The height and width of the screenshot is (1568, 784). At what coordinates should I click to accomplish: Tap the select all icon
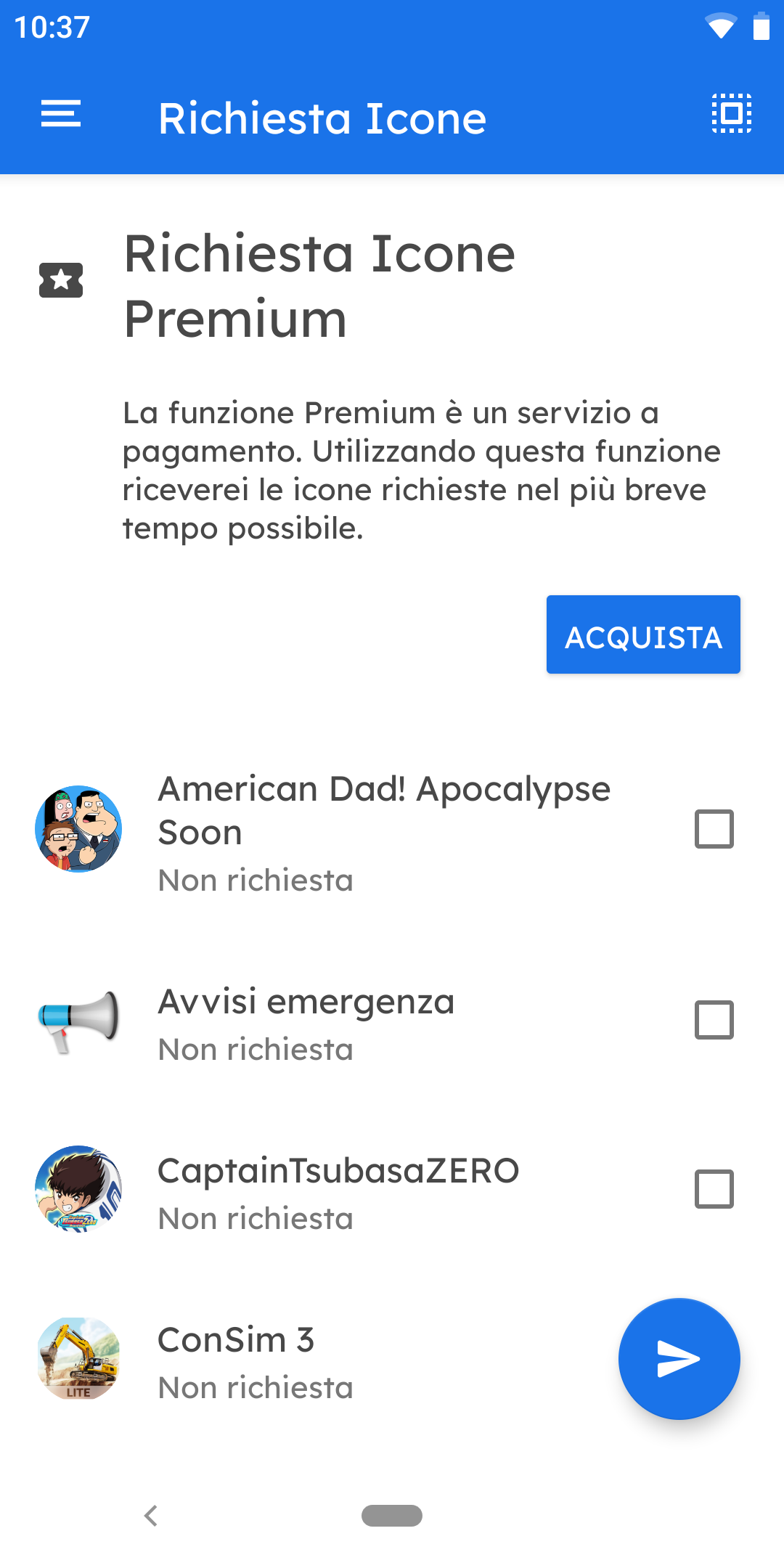click(x=731, y=114)
